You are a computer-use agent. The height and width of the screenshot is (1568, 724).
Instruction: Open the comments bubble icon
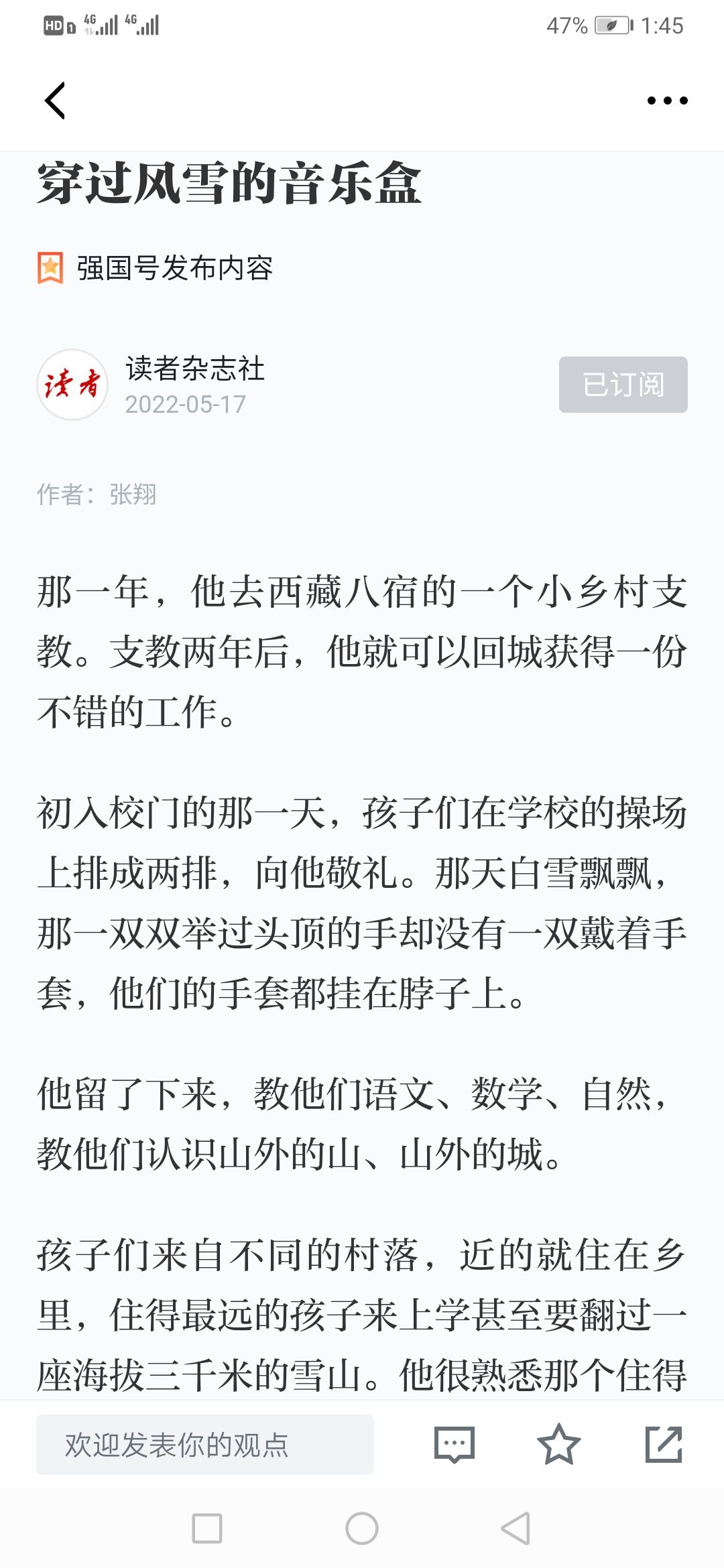pos(455,1445)
